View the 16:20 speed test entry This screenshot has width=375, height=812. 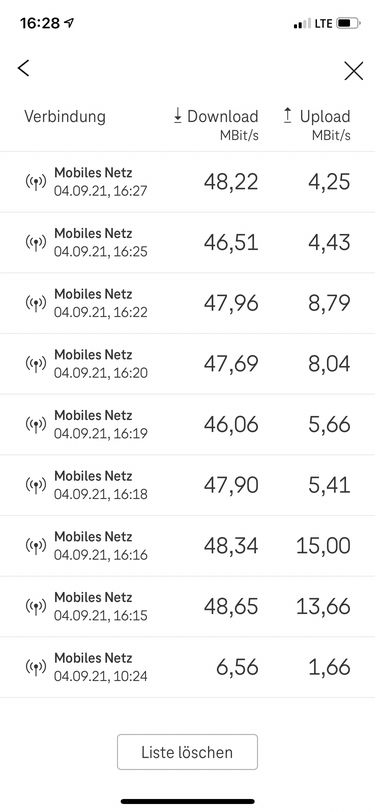point(188,364)
